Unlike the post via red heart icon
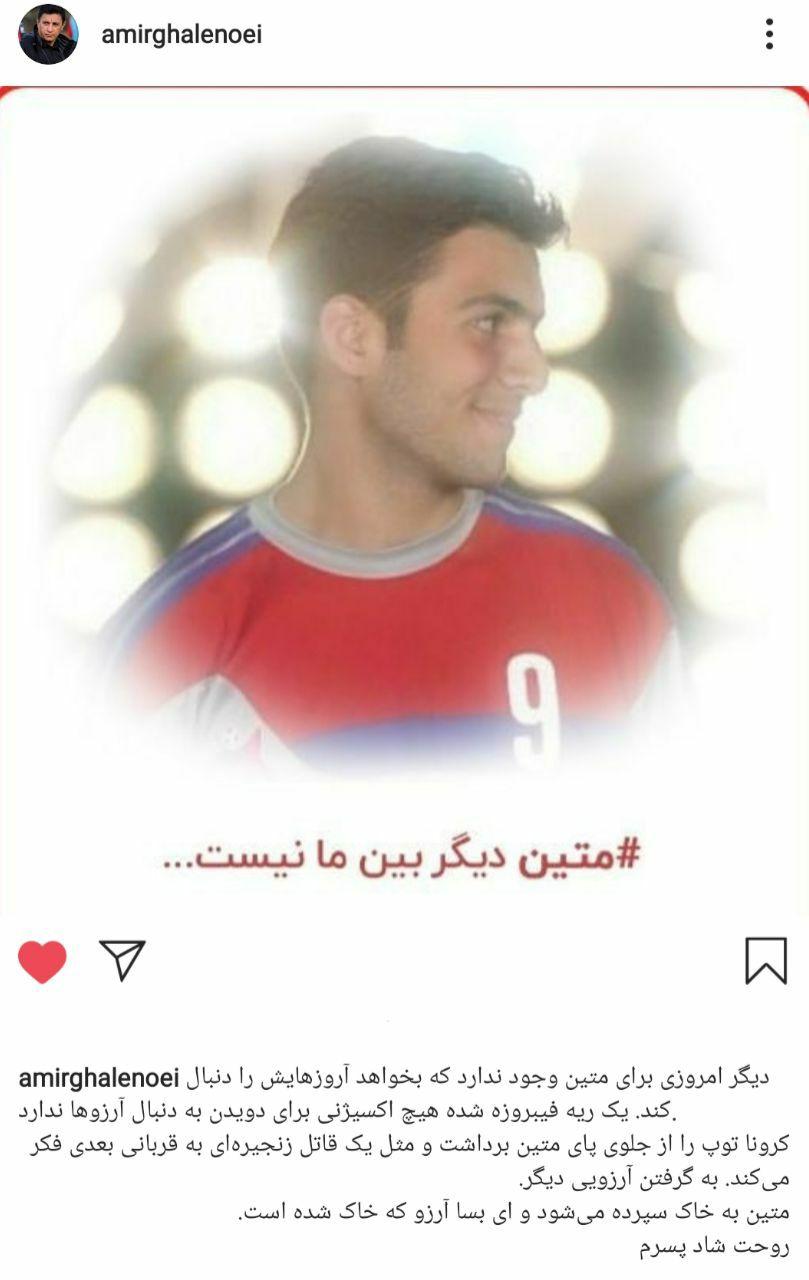The width and height of the screenshot is (809, 1280). pos(40,963)
